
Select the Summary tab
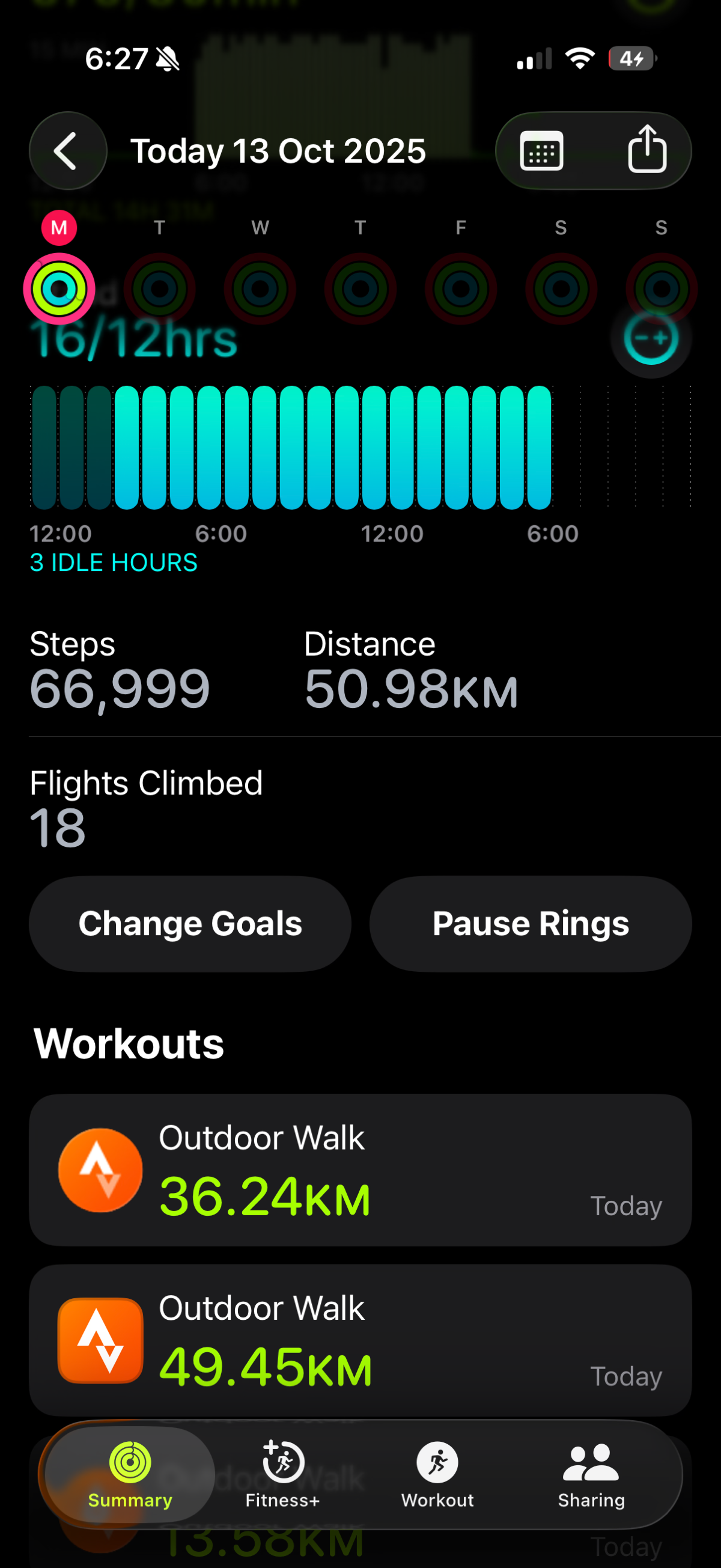[130, 1474]
